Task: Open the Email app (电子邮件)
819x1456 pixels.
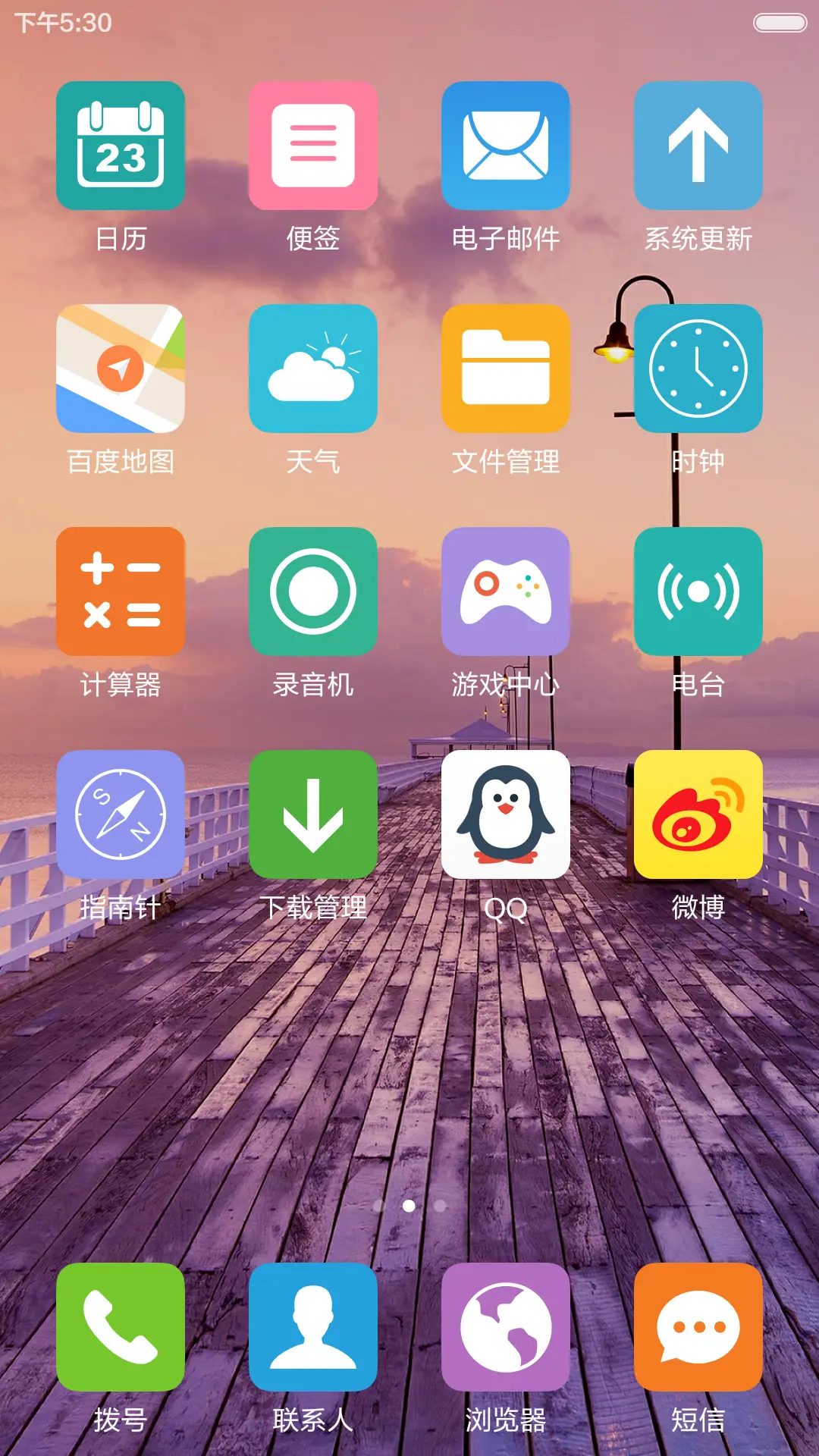Action: tap(506, 146)
